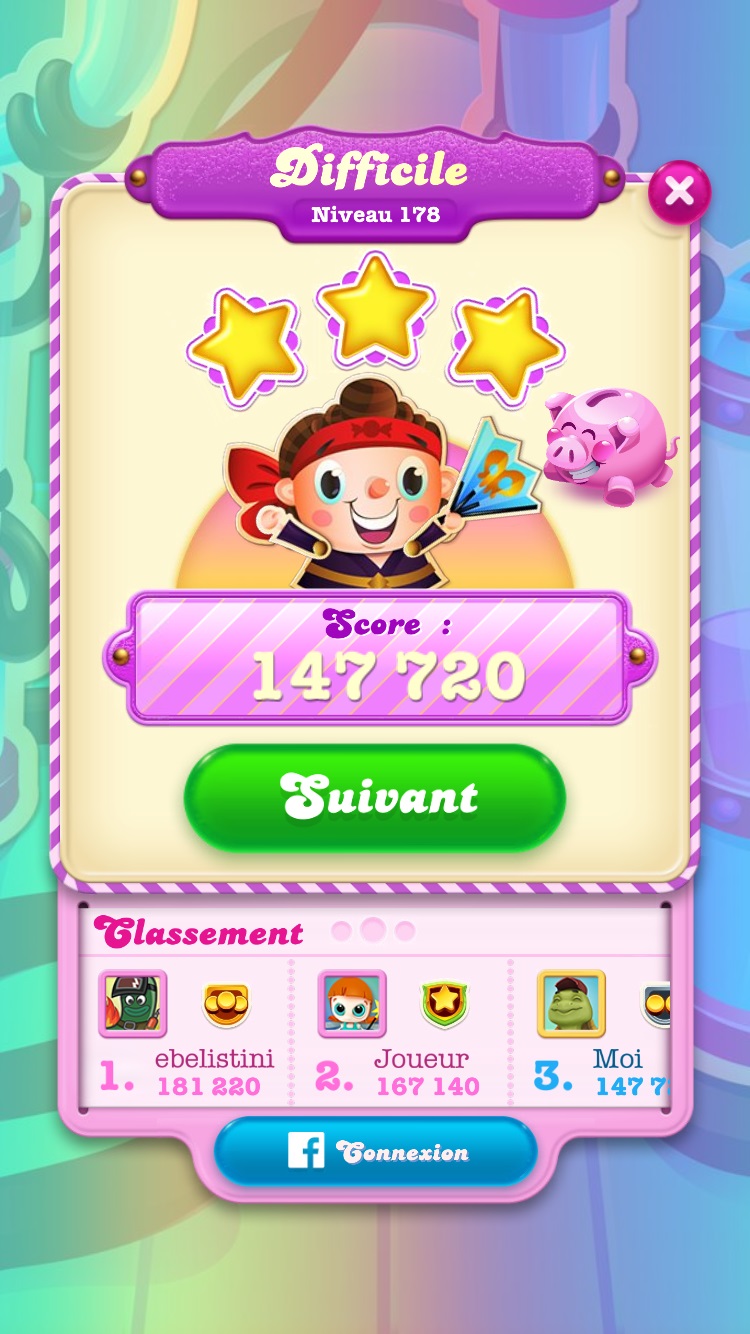The width and height of the screenshot is (750, 1334).
Task: Open Joueur's leaderboard entry
Action: 400,1035
